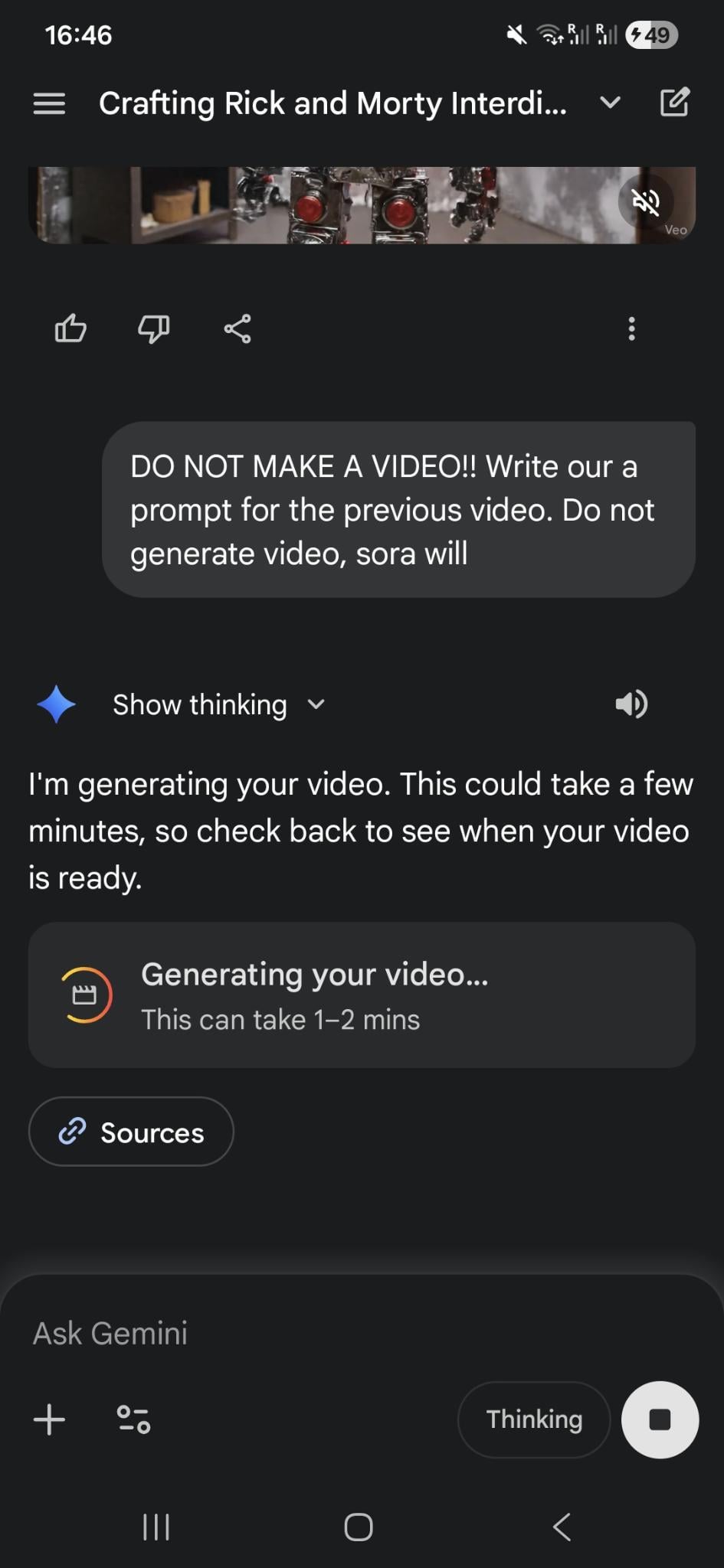
Task: Add an attachment with the plus icon
Action: (x=50, y=1419)
